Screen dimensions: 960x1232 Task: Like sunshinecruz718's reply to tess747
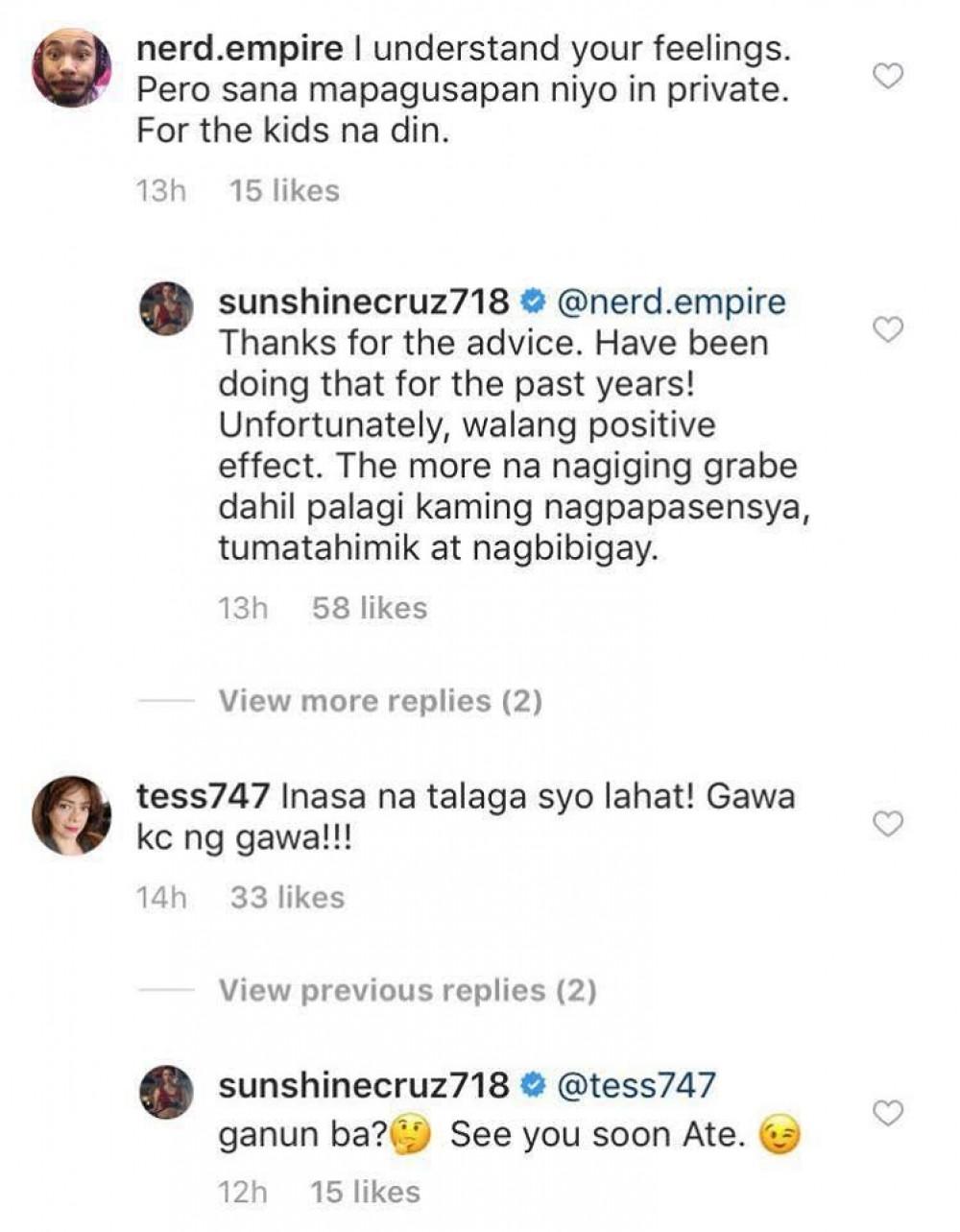[890, 1114]
